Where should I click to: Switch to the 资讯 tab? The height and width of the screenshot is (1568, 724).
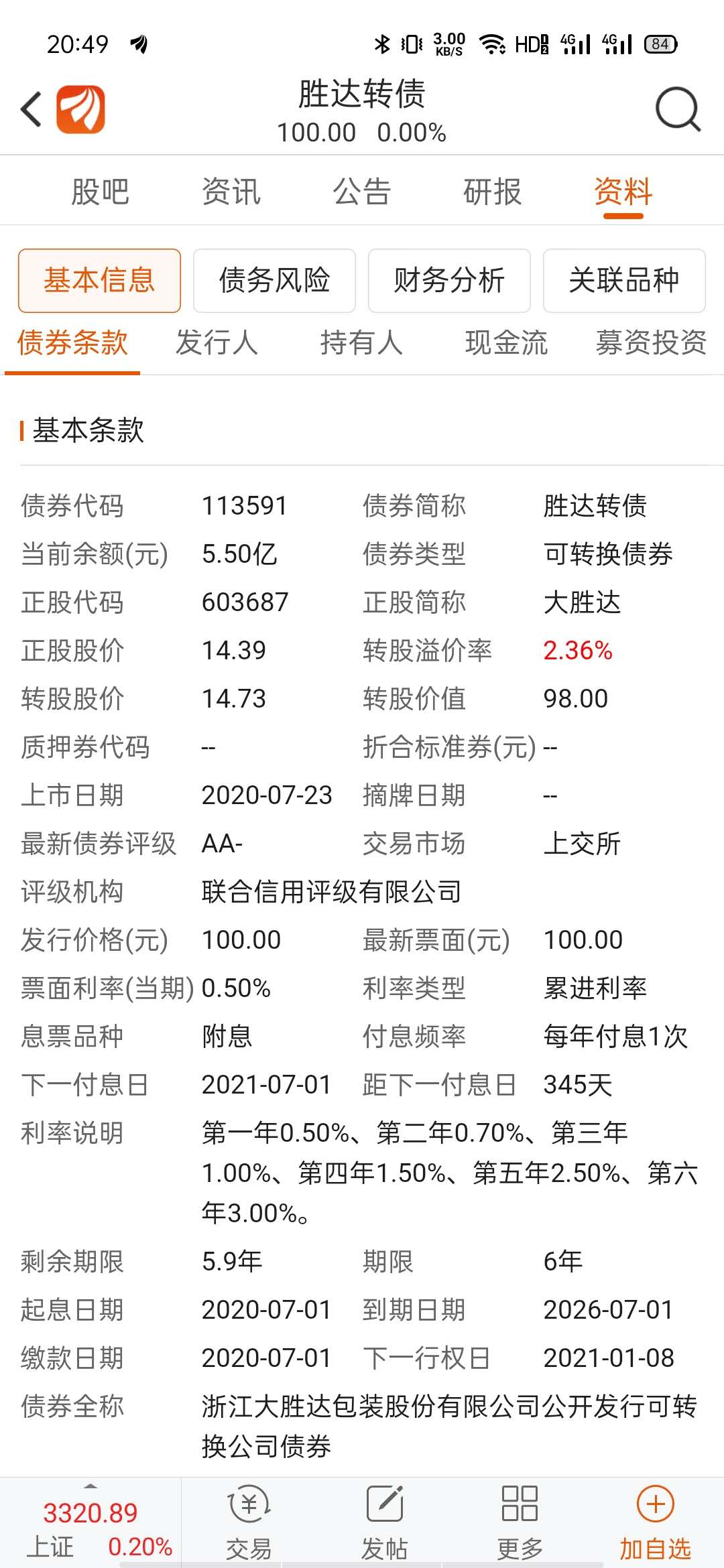[x=231, y=192]
